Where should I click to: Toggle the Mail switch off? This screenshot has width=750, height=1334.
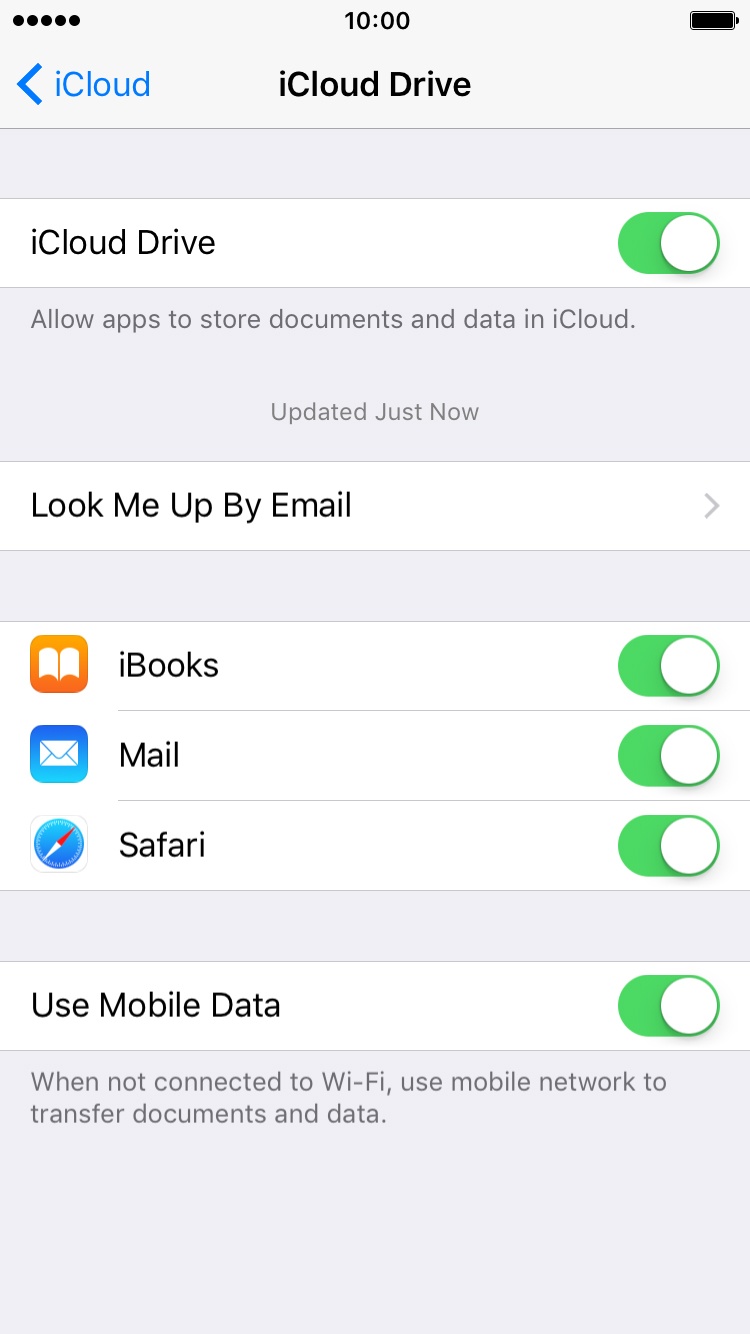669,755
